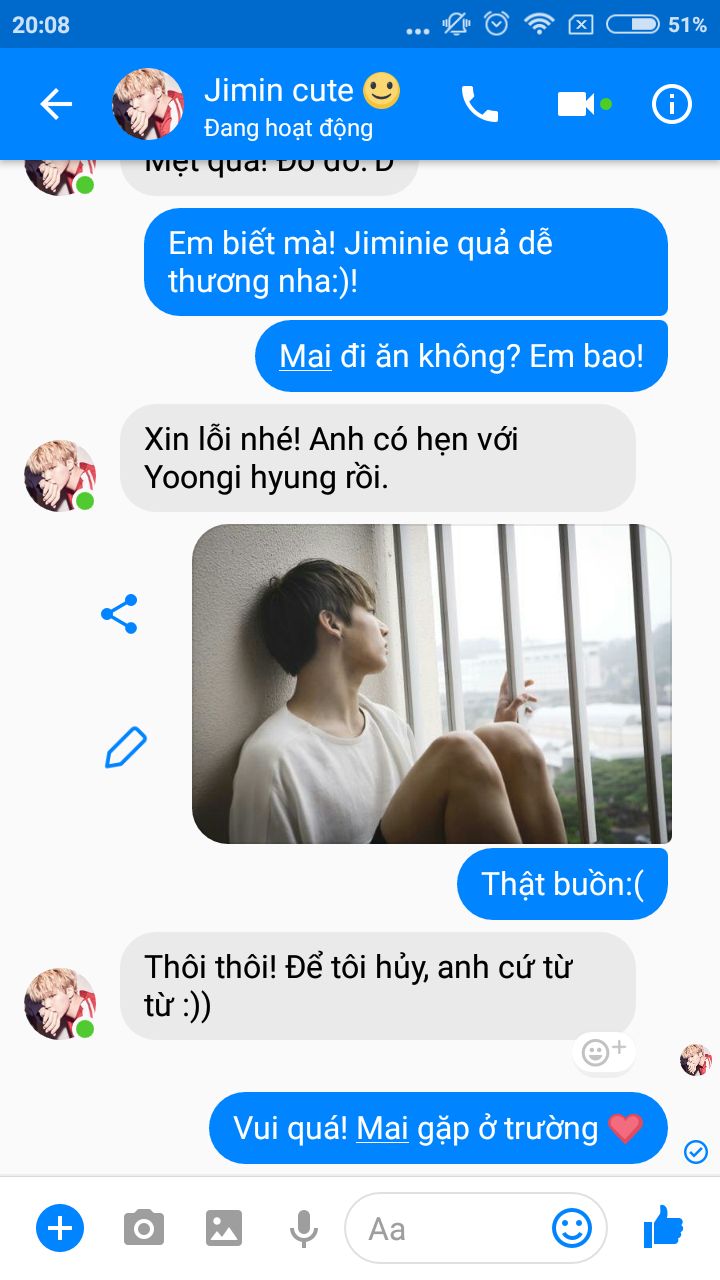Viewport: 720px width, 1280px height.
Task: Open the camera to take a photo
Action: pos(144,1228)
